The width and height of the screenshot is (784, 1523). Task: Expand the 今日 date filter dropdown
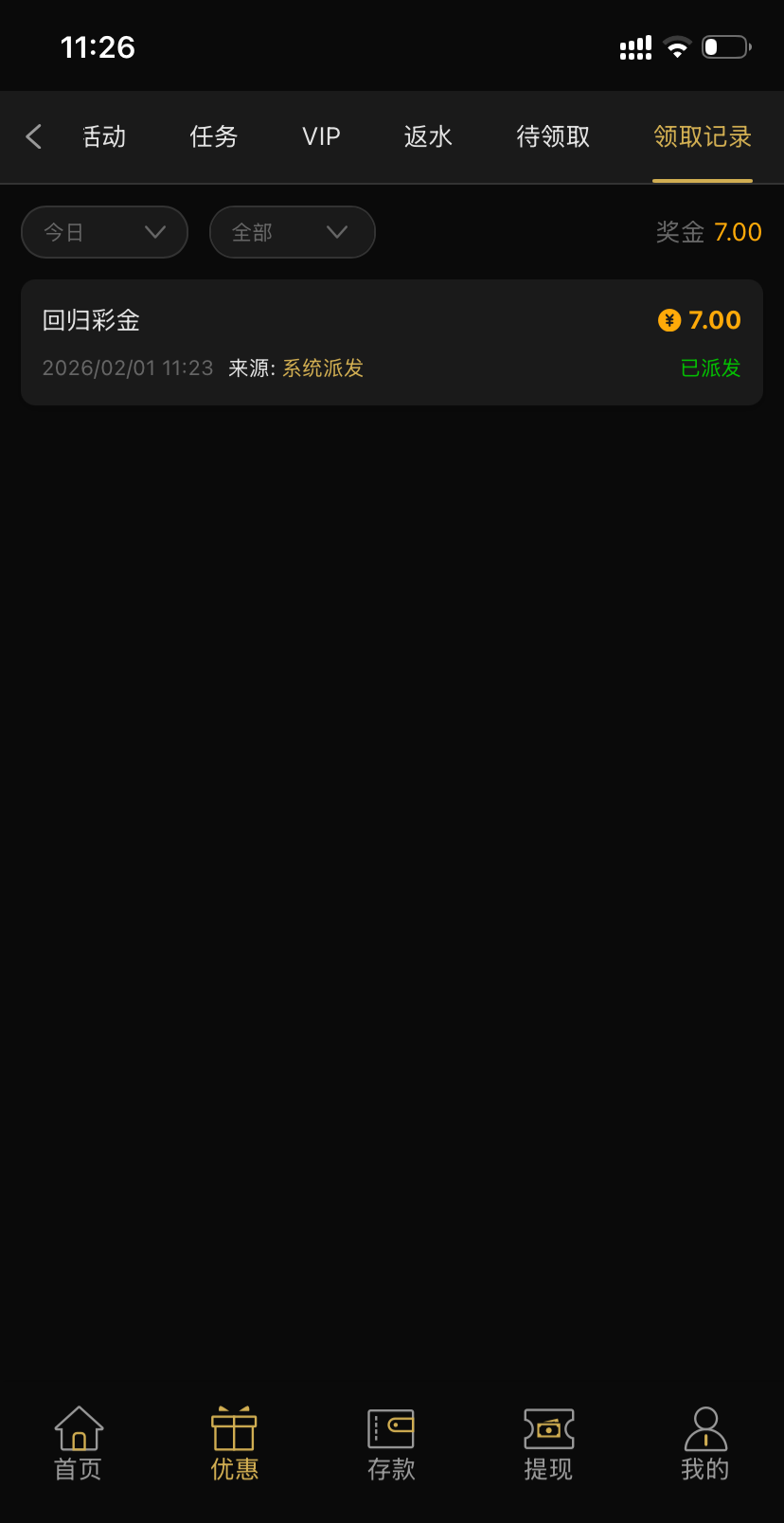point(104,232)
